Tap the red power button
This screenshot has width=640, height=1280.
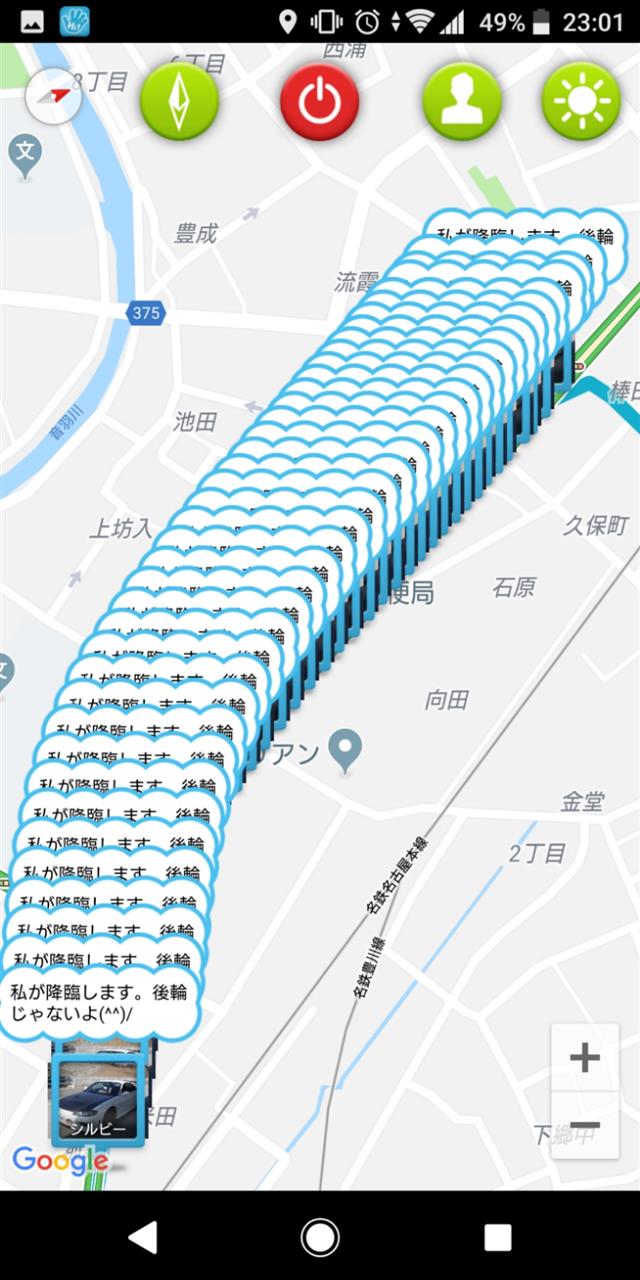[x=320, y=101]
